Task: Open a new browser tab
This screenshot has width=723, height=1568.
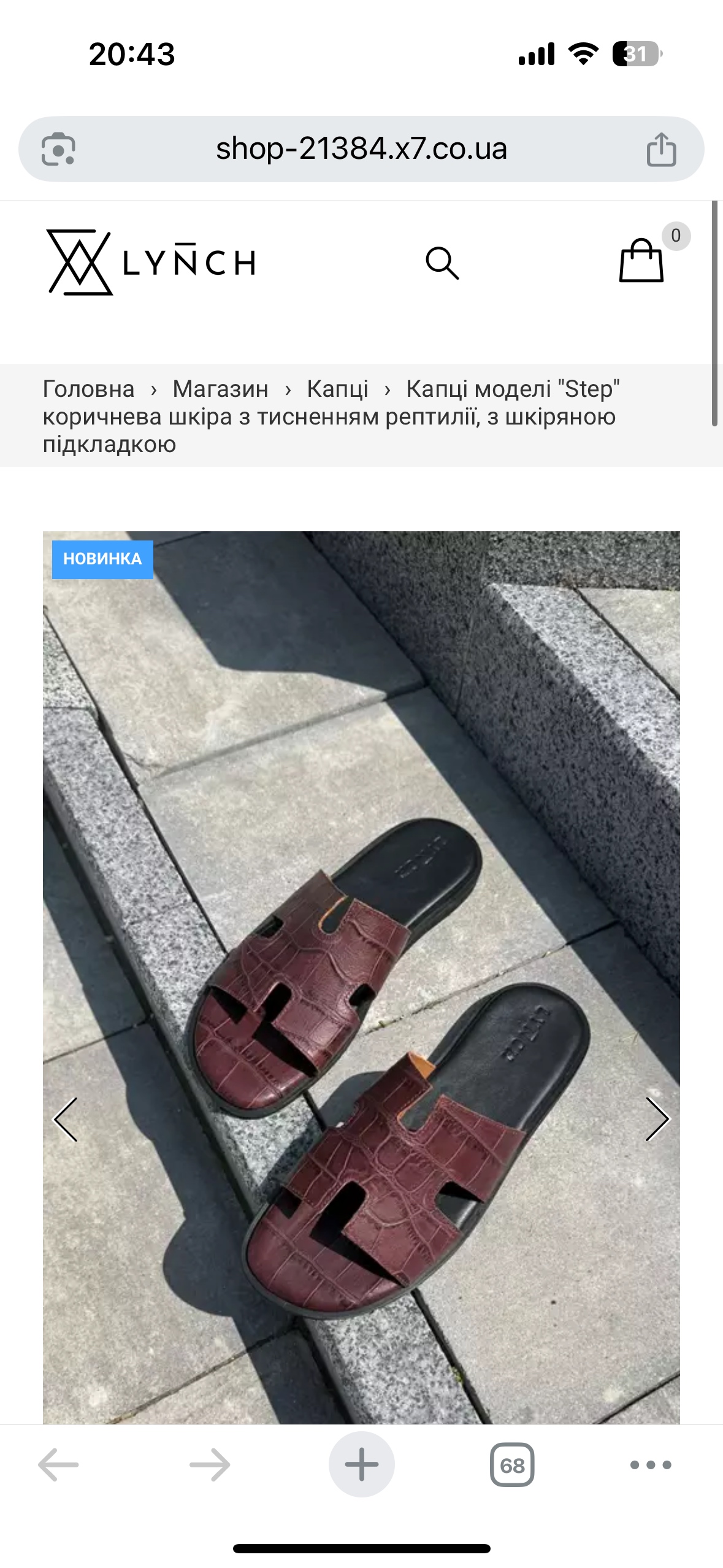Action: point(362,1464)
